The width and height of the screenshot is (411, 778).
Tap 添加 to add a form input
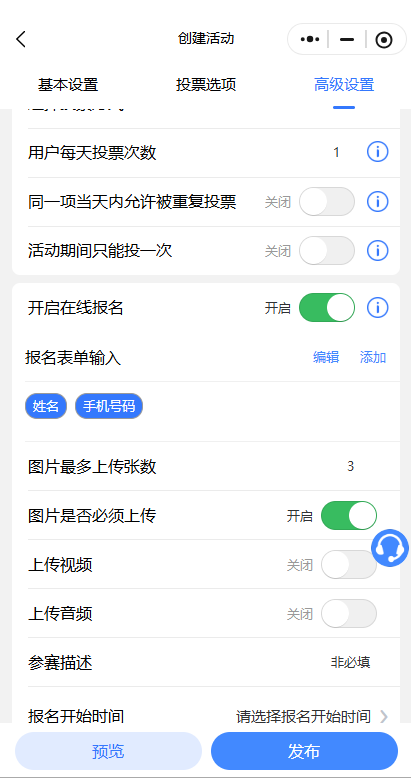373,357
